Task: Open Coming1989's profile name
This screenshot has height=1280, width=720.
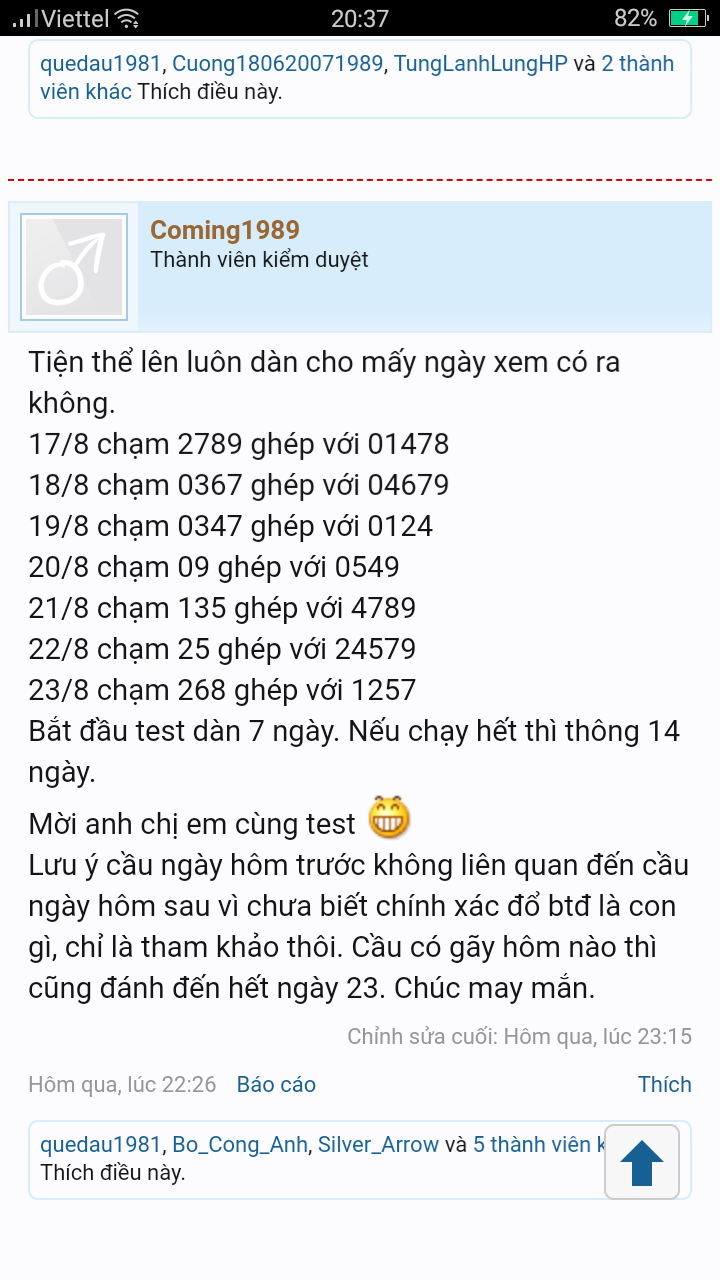Action: 225,230
